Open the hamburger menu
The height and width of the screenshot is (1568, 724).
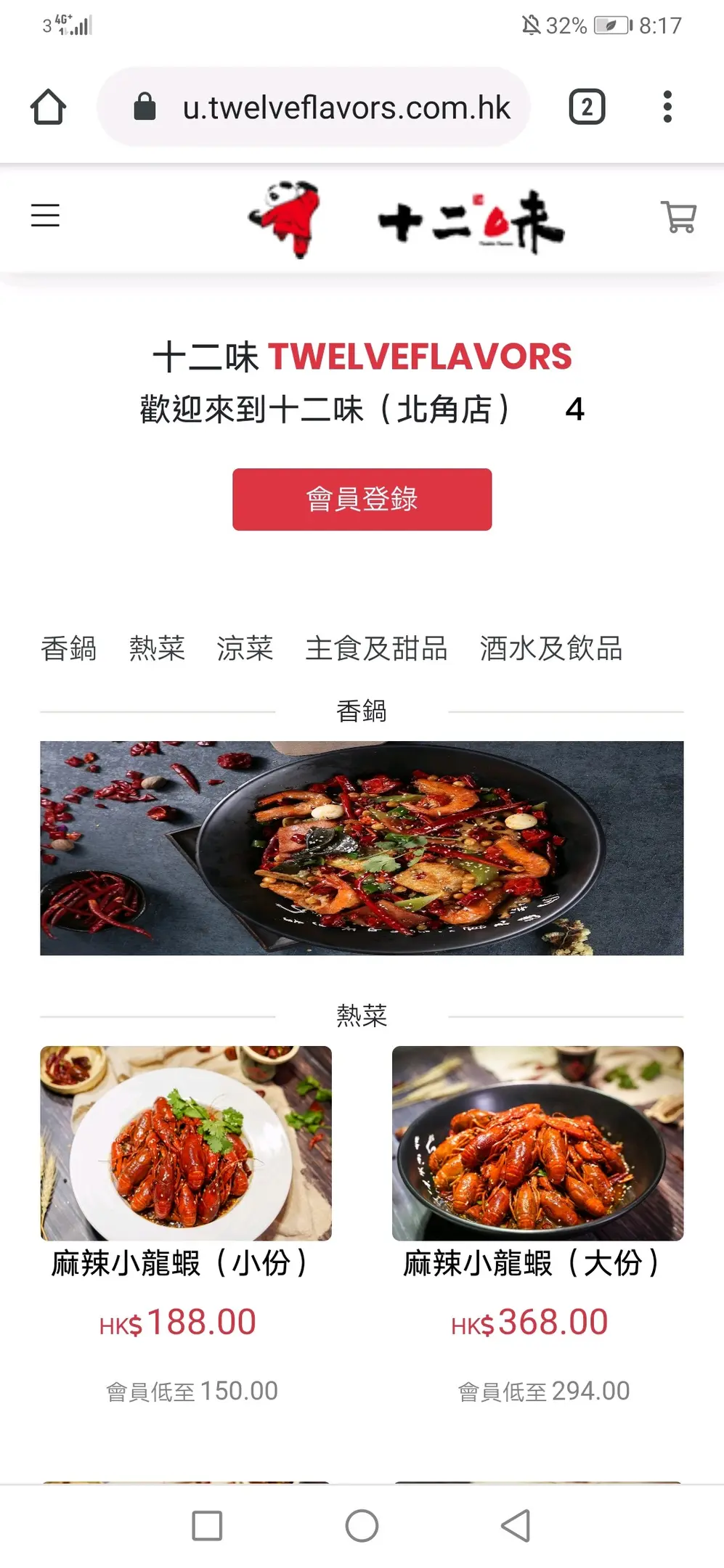point(45,216)
